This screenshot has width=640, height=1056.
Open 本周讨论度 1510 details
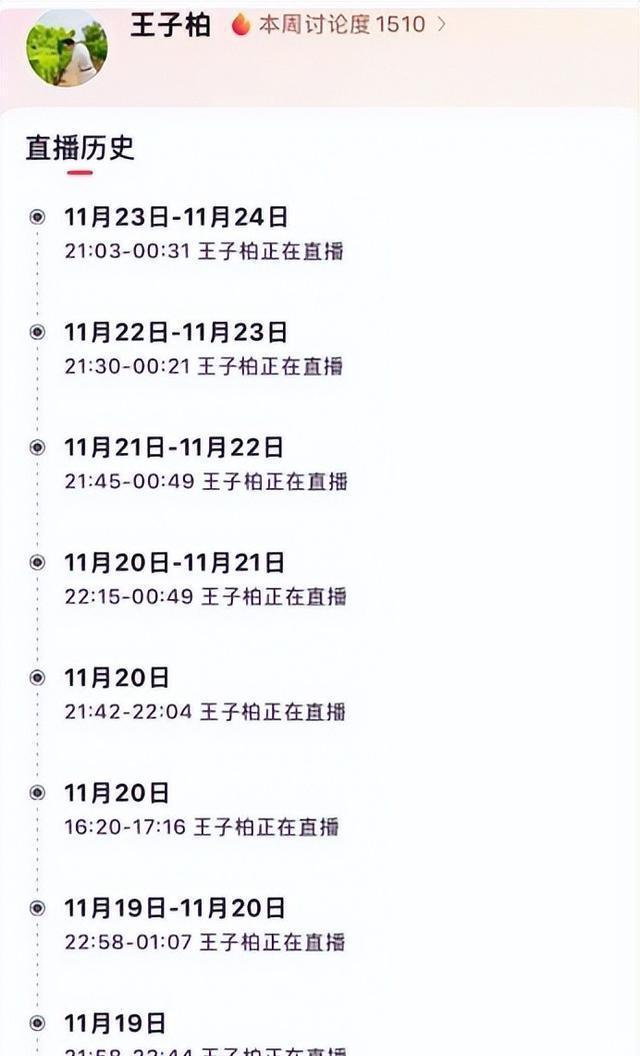pos(340,25)
